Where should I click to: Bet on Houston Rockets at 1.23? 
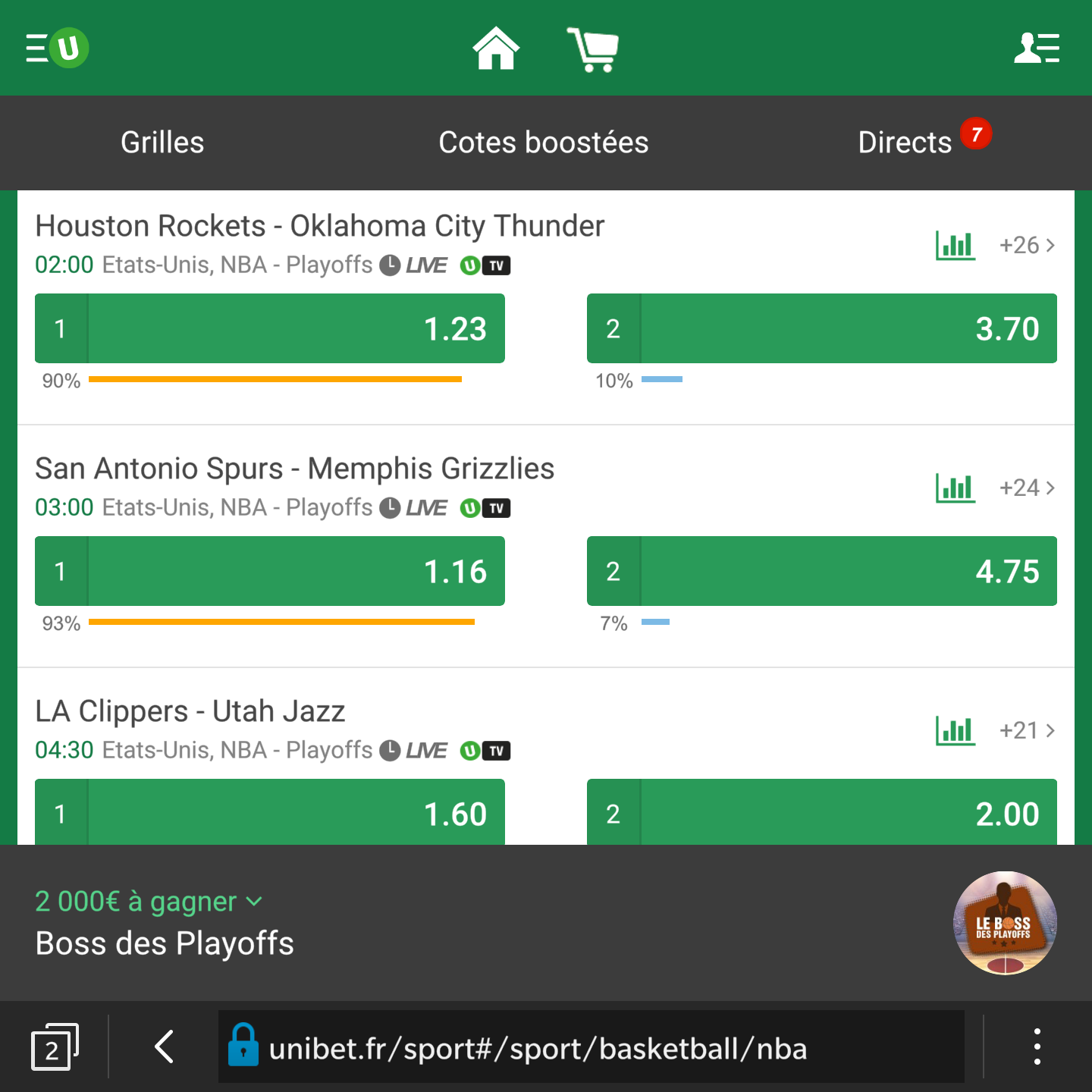coord(270,328)
